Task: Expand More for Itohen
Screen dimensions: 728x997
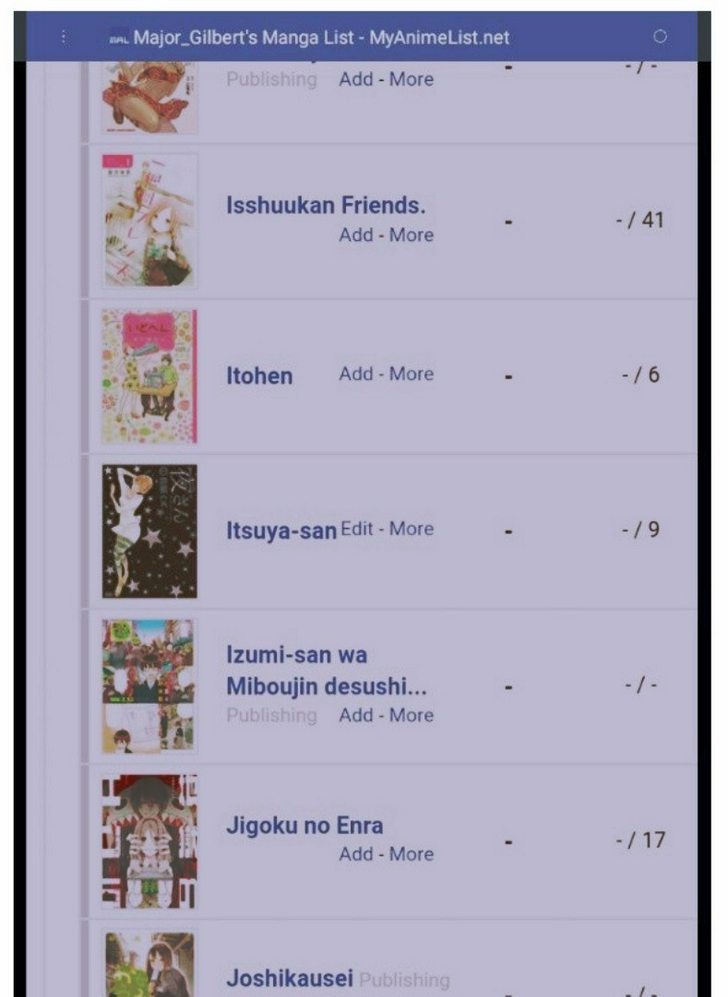Action: (411, 374)
